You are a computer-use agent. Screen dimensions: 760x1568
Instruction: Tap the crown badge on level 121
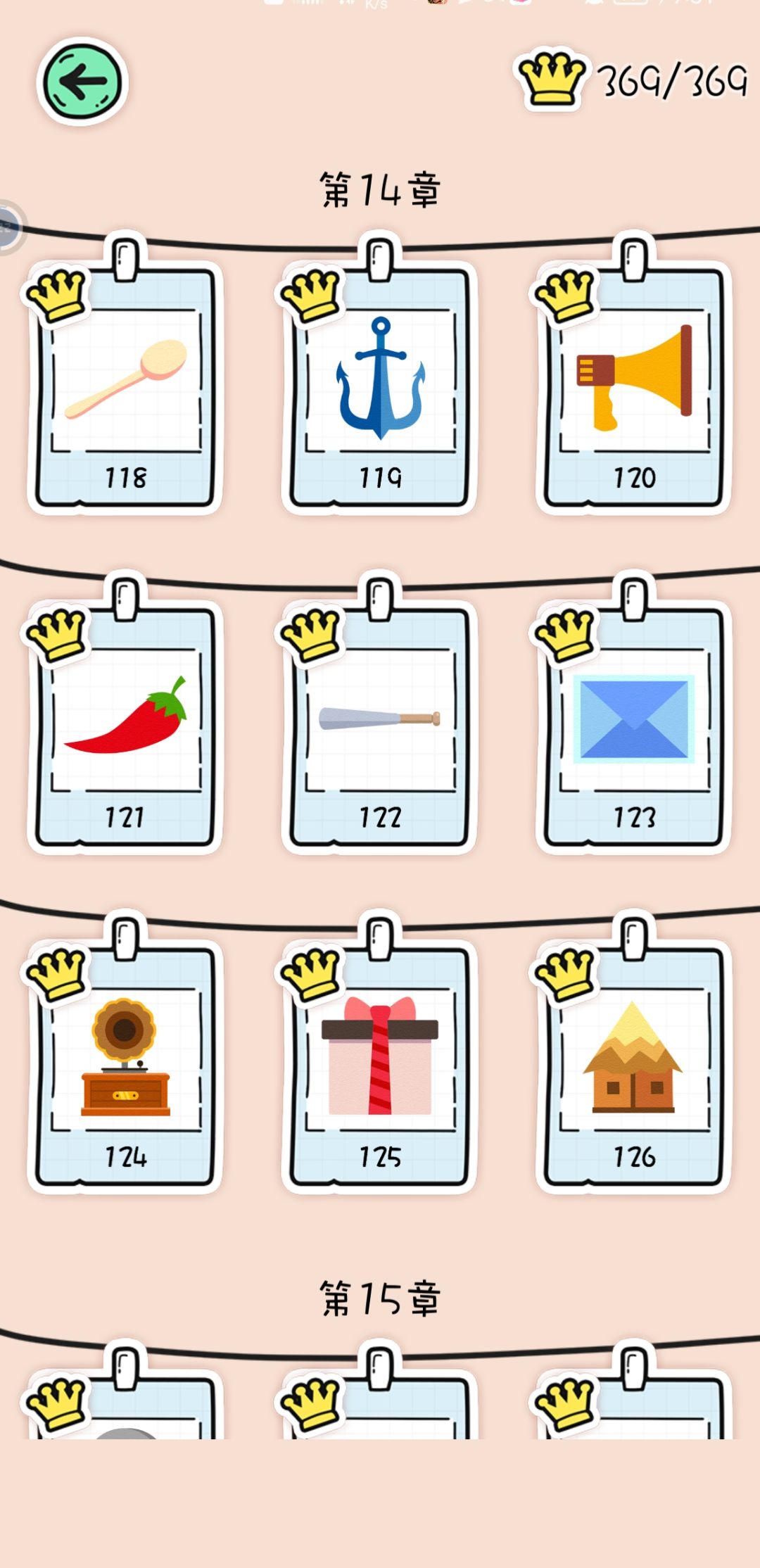click(56, 633)
